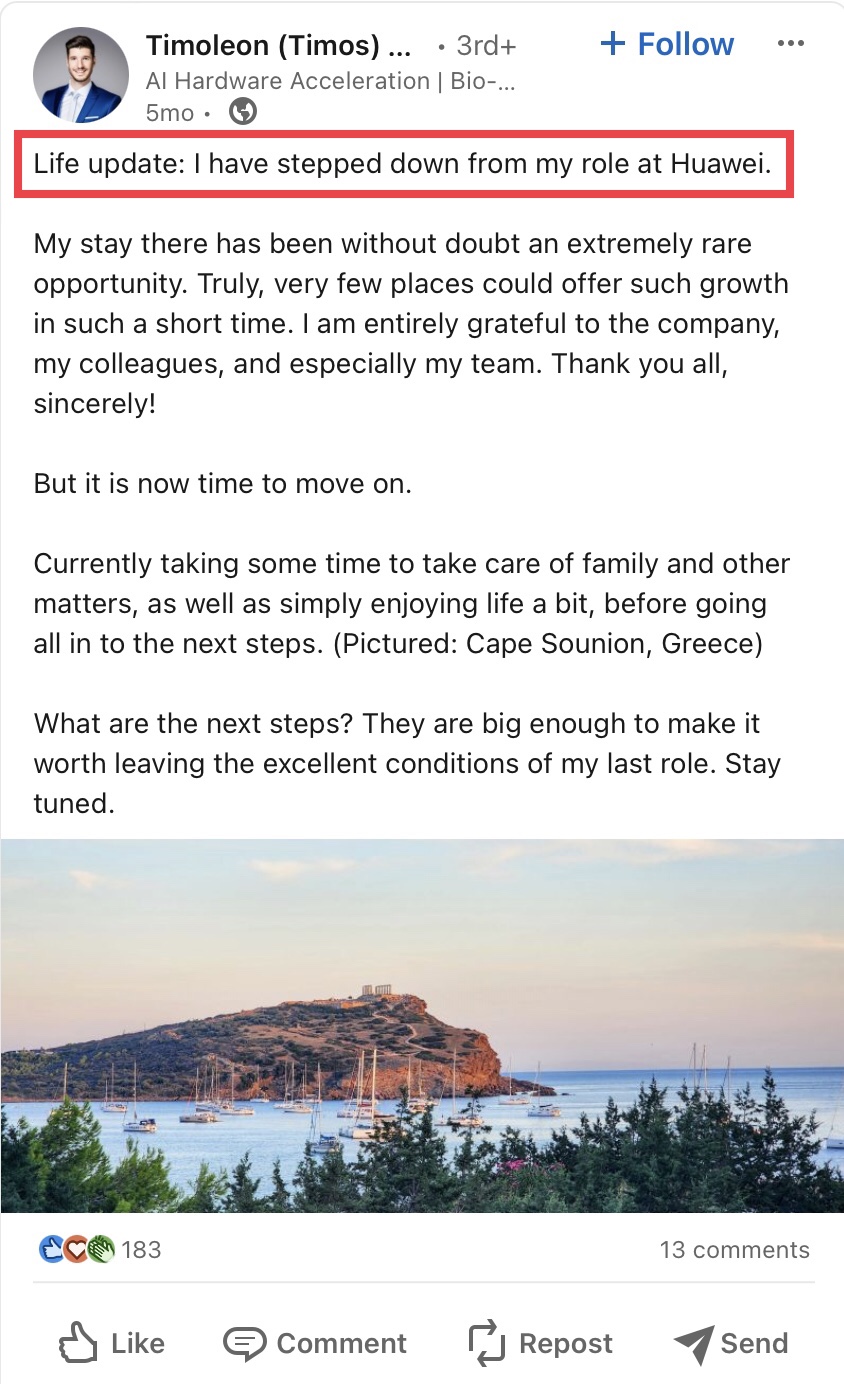This screenshot has height=1384, width=844.
Task: View the 183 reactions list
Action: (100, 1250)
